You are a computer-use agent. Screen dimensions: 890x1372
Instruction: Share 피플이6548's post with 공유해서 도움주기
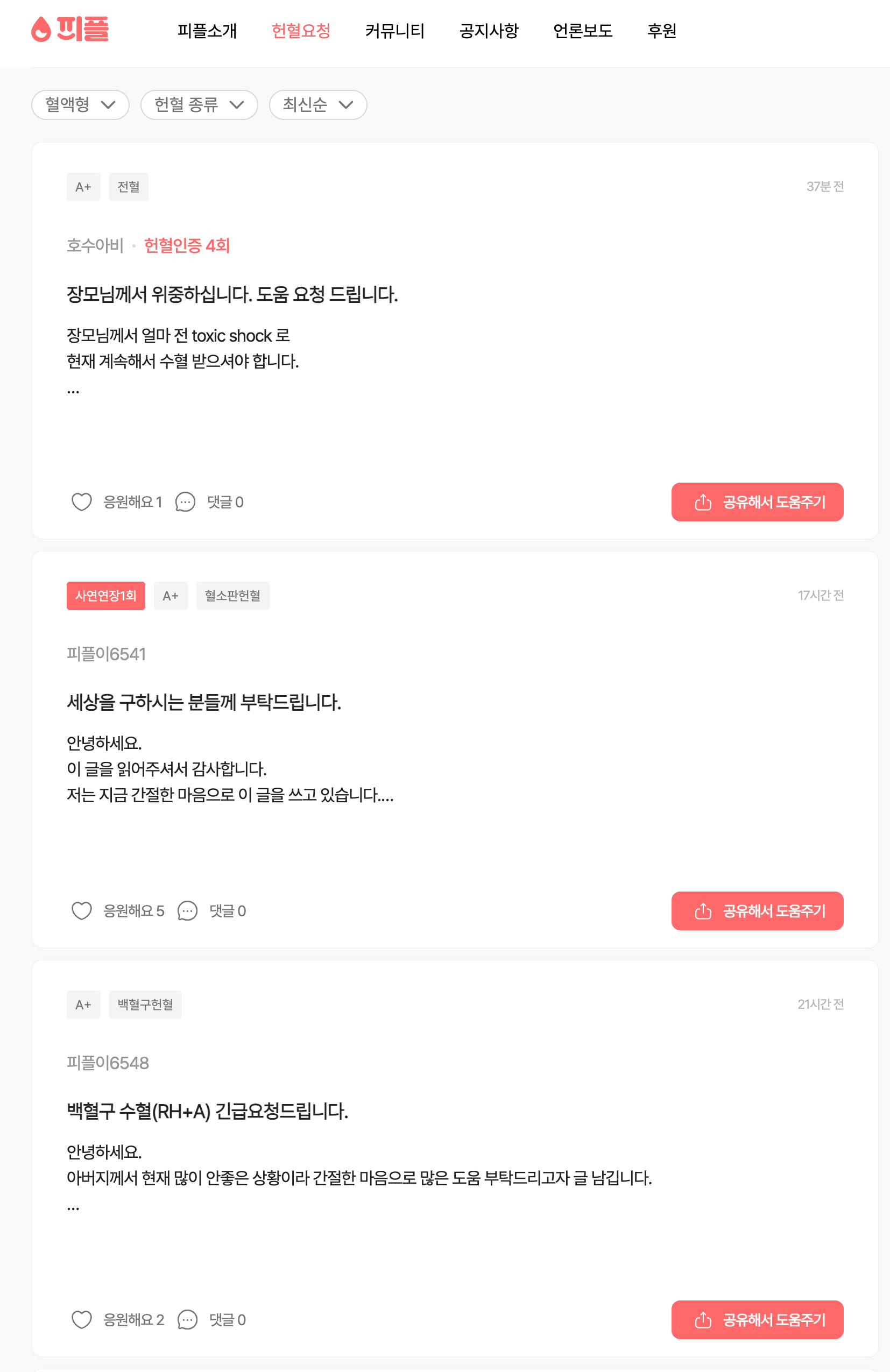coord(757,1319)
